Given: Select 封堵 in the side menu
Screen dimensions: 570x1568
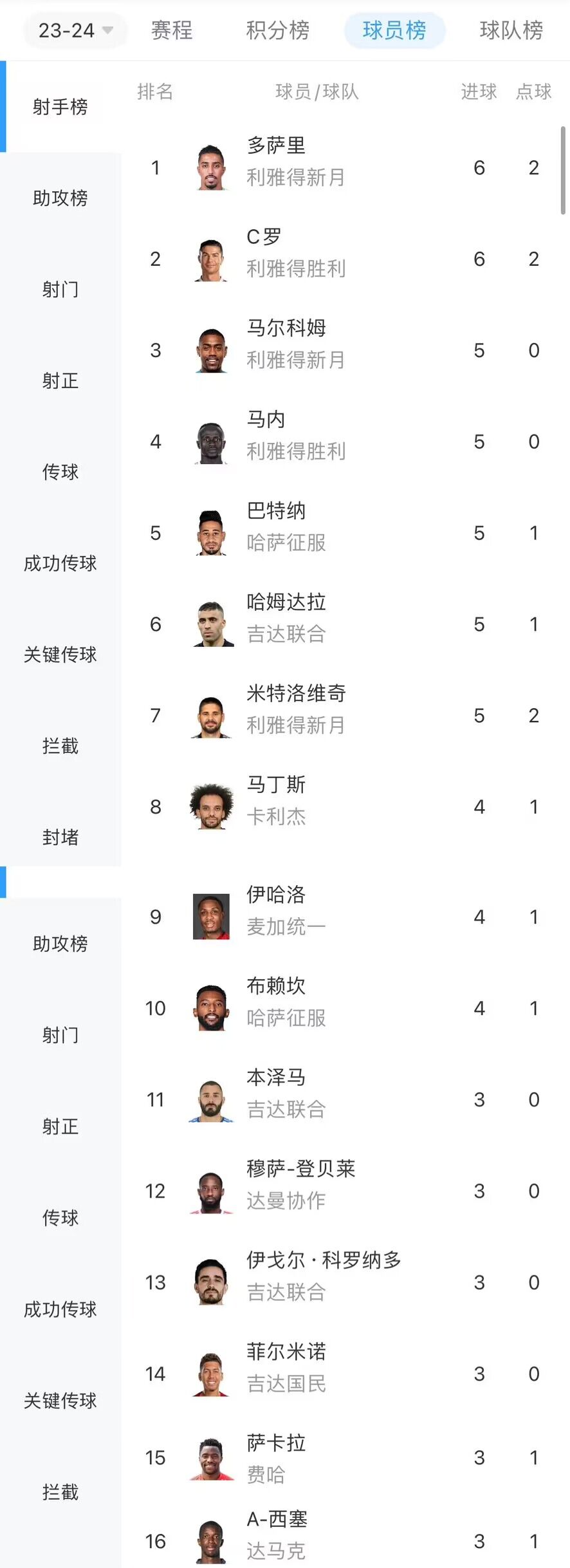Looking at the screenshot, I should point(60,837).
